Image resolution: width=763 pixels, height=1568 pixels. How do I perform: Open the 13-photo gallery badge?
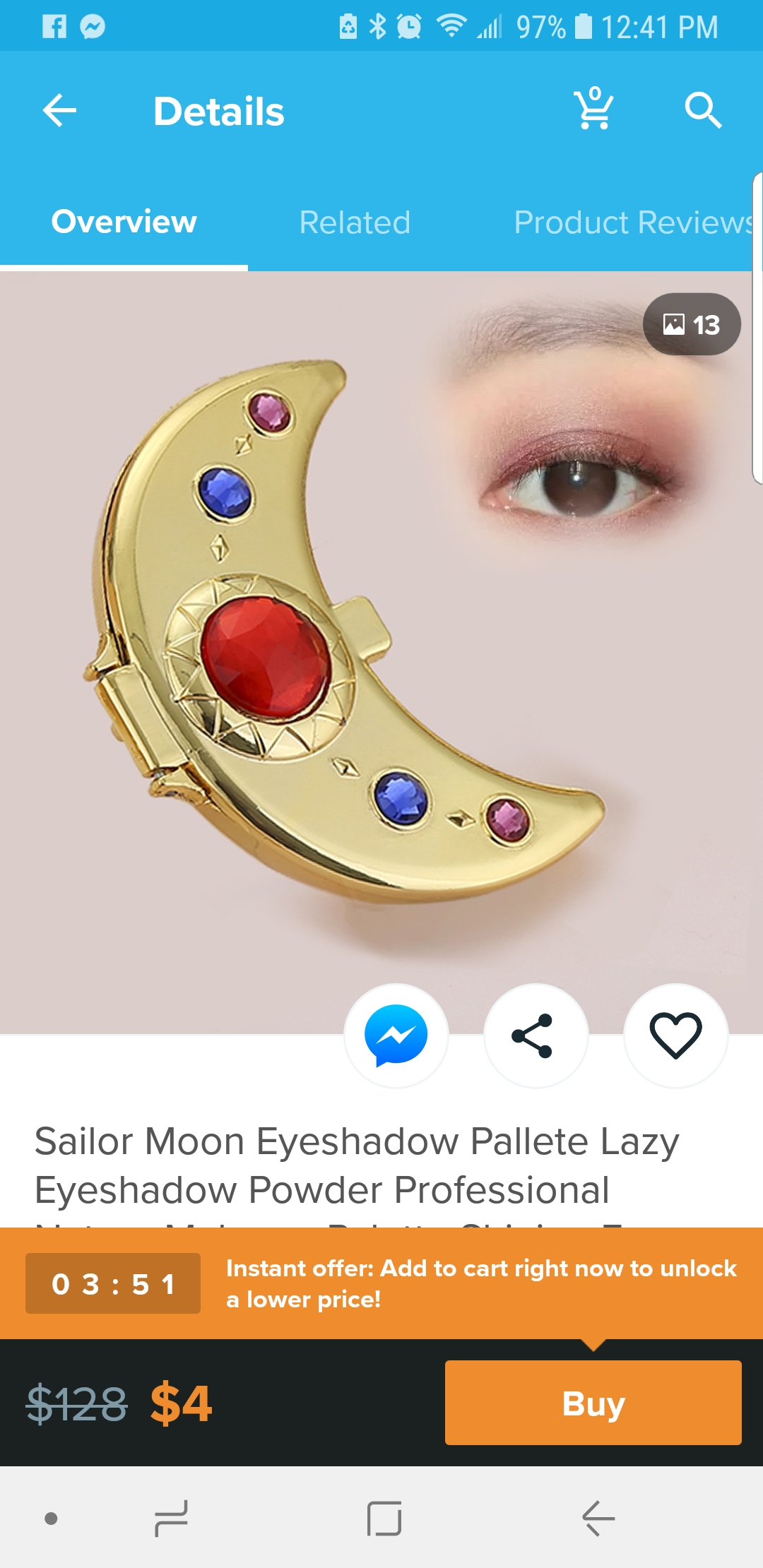click(x=692, y=324)
